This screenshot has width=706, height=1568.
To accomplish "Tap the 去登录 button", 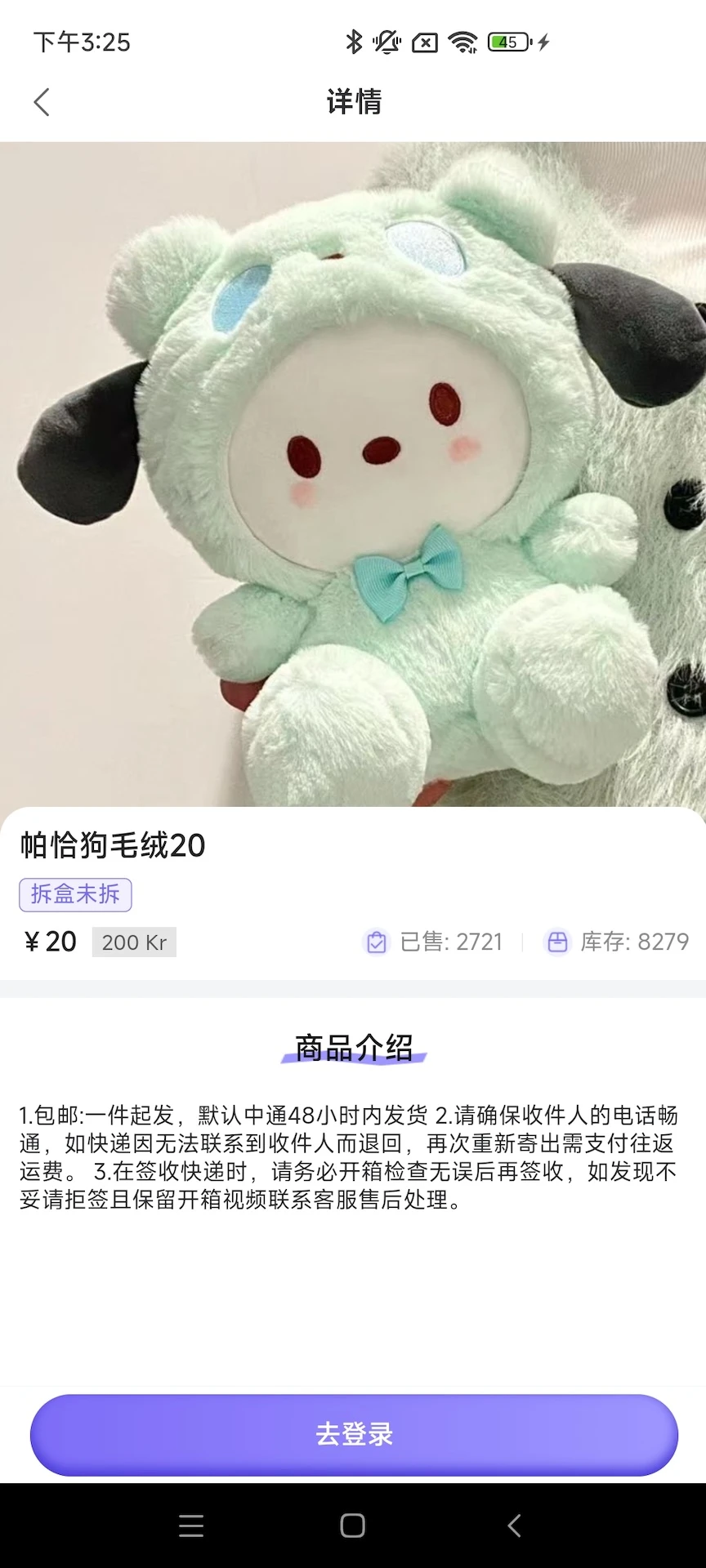I will tap(354, 1435).
